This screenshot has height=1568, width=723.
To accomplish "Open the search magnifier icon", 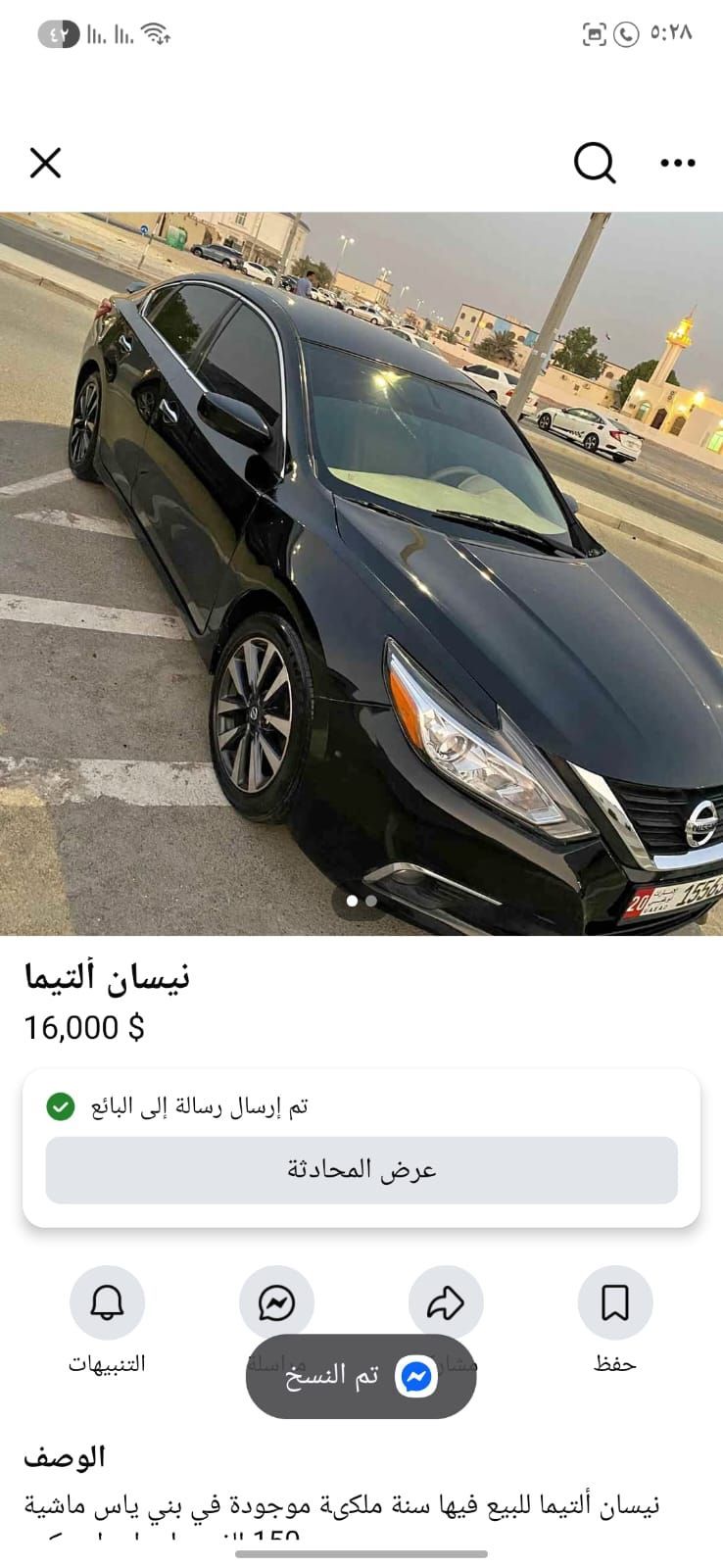I will point(594,163).
